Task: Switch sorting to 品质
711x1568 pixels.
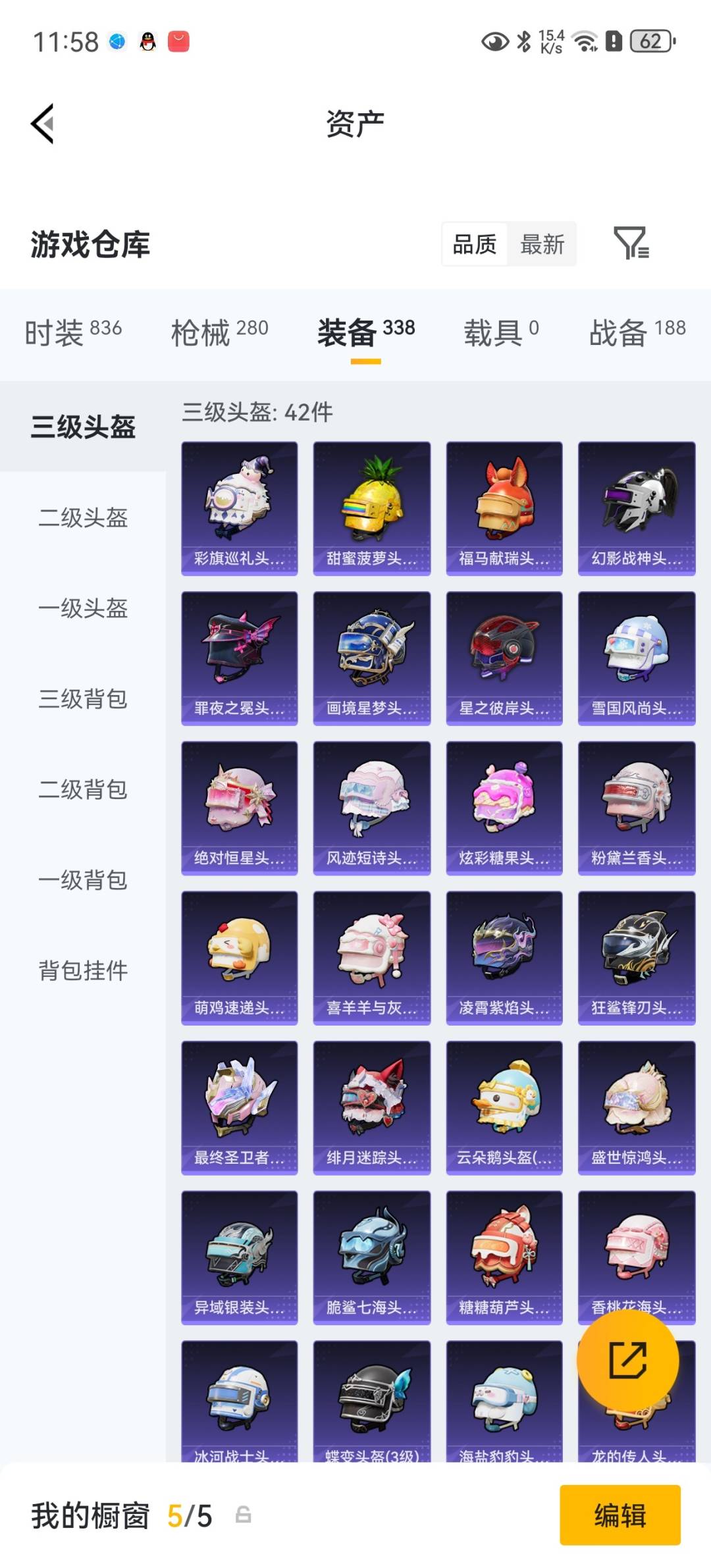Action: [x=474, y=244]
